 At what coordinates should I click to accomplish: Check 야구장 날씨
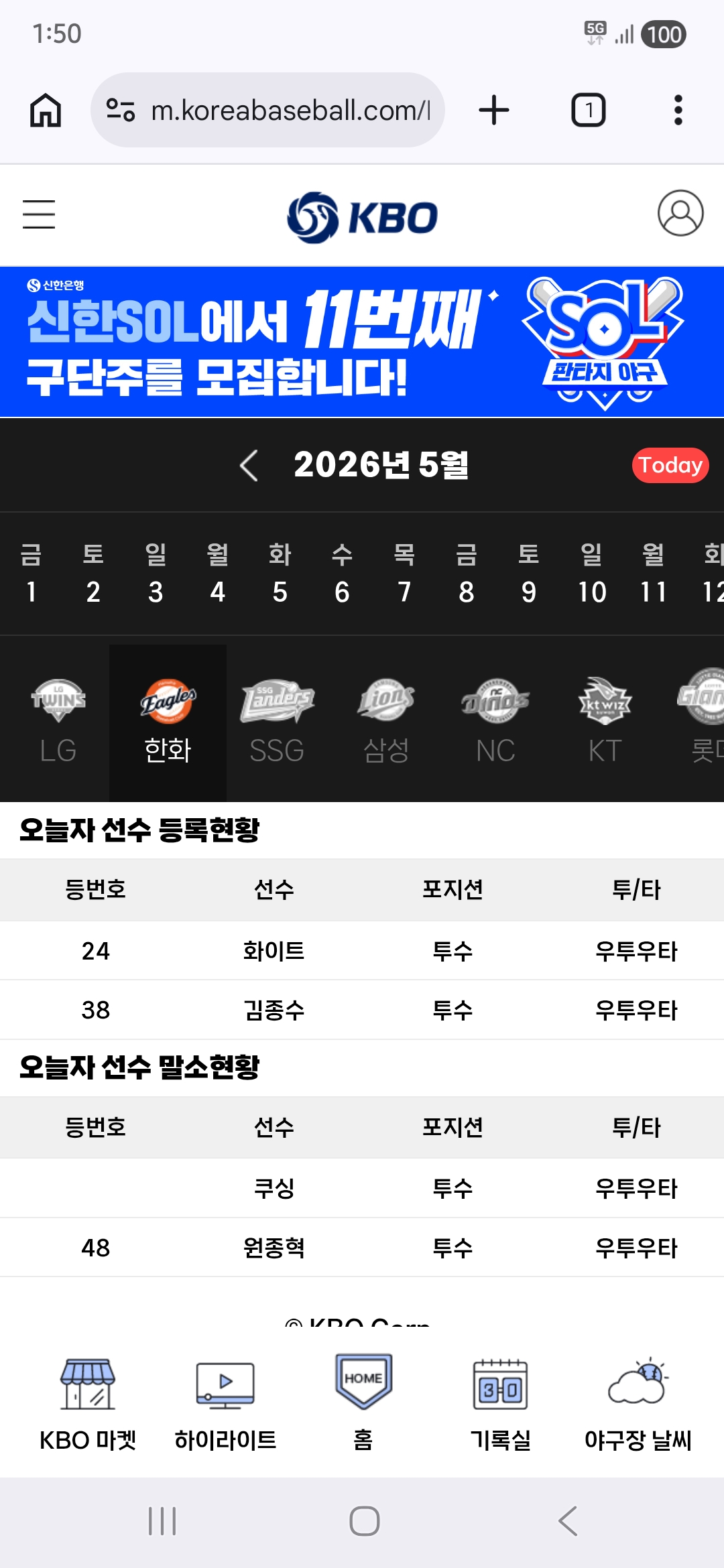(x=638, y=1403)
